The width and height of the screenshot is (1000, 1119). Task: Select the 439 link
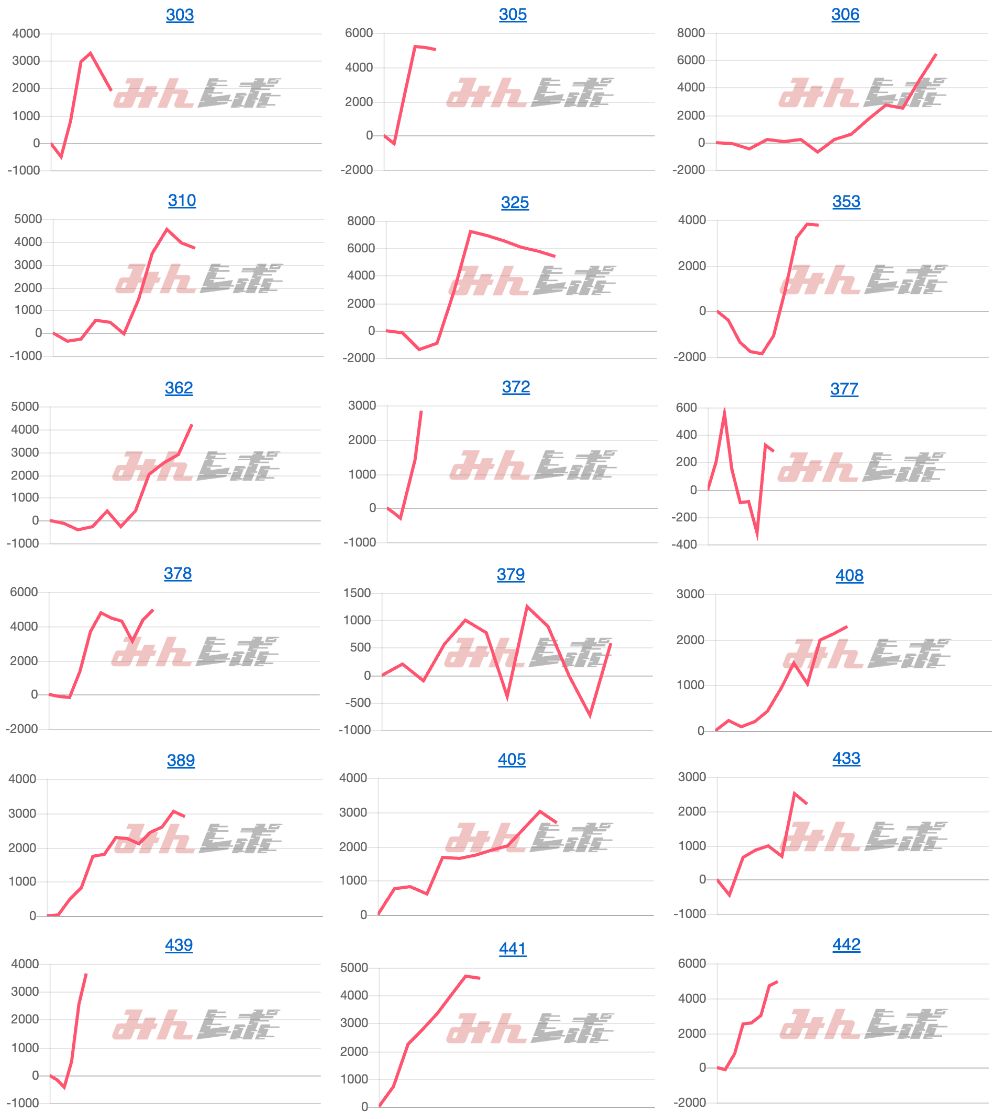tap(178, 945)
